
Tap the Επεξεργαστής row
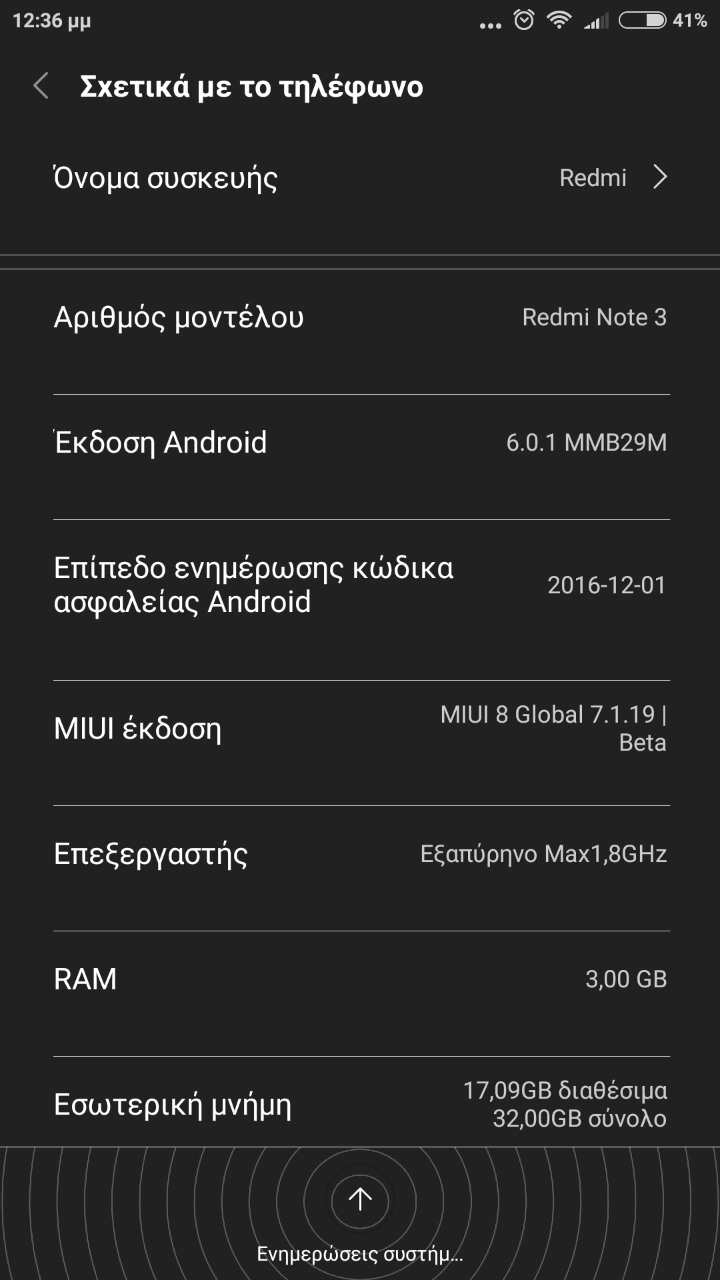pos(360,855)
